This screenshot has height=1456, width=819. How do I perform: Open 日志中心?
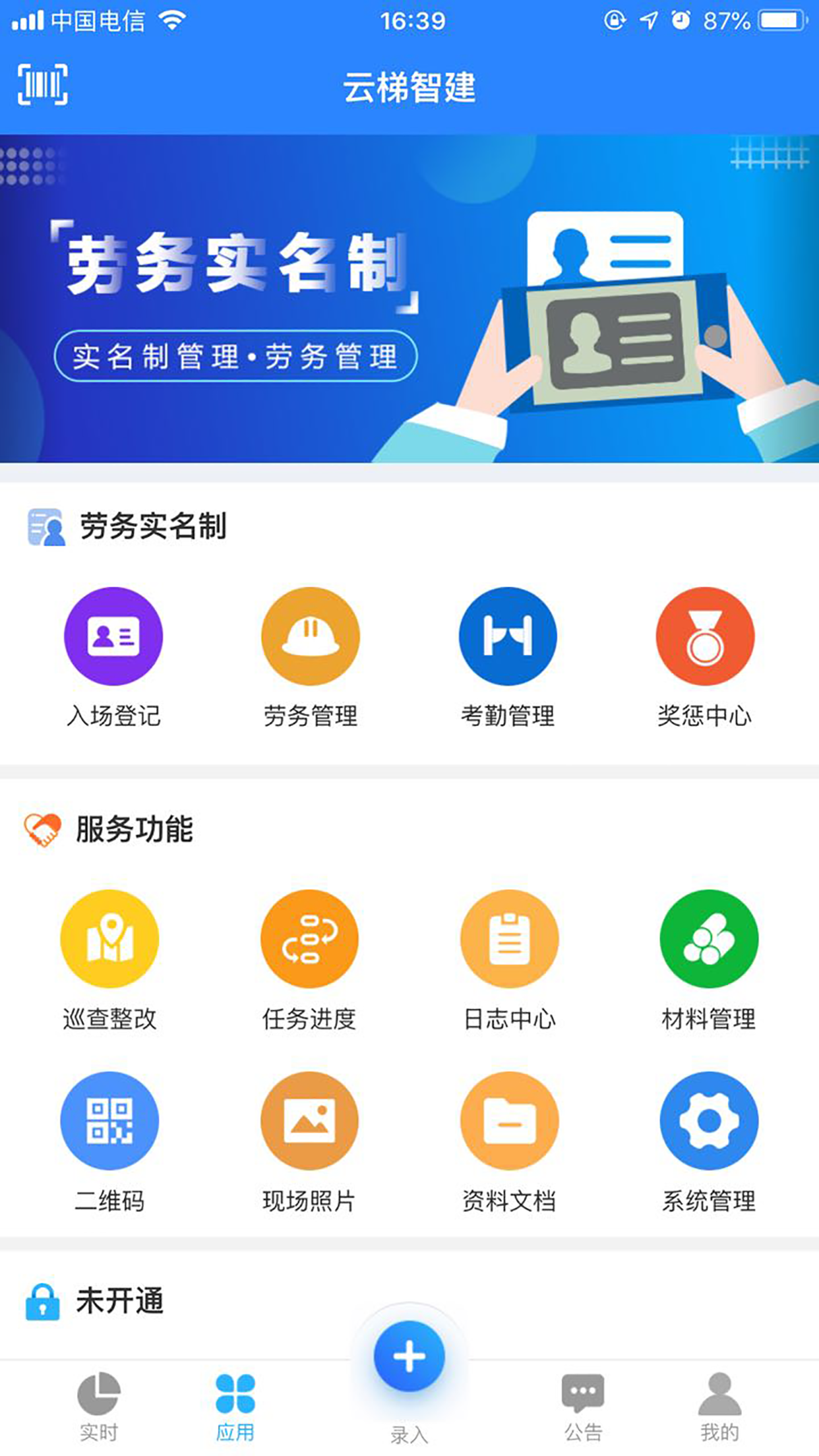coord(509,960)
